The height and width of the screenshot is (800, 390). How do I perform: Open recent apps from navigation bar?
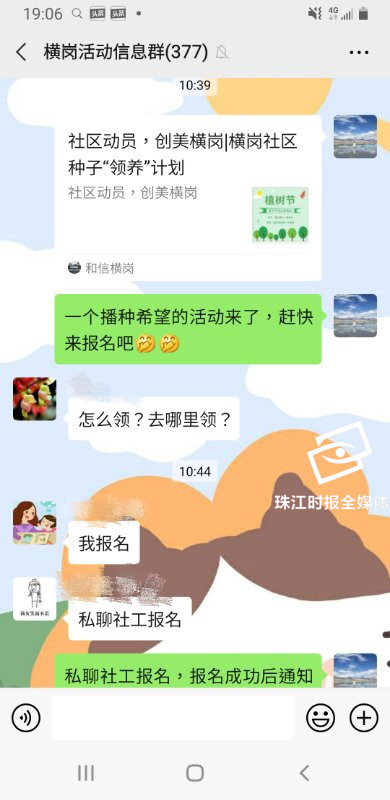[x=86, y=773]
